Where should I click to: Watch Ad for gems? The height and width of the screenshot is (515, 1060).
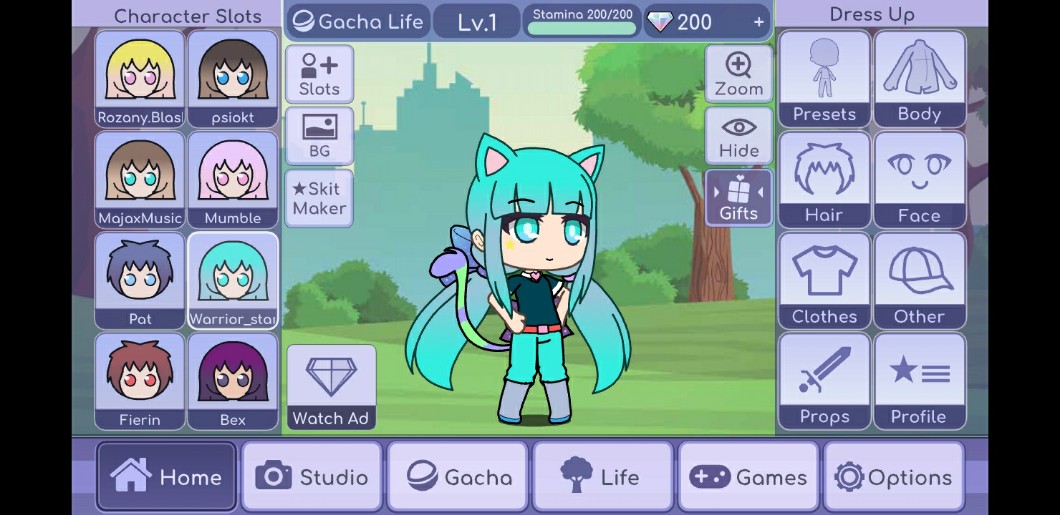click(331, 387)
